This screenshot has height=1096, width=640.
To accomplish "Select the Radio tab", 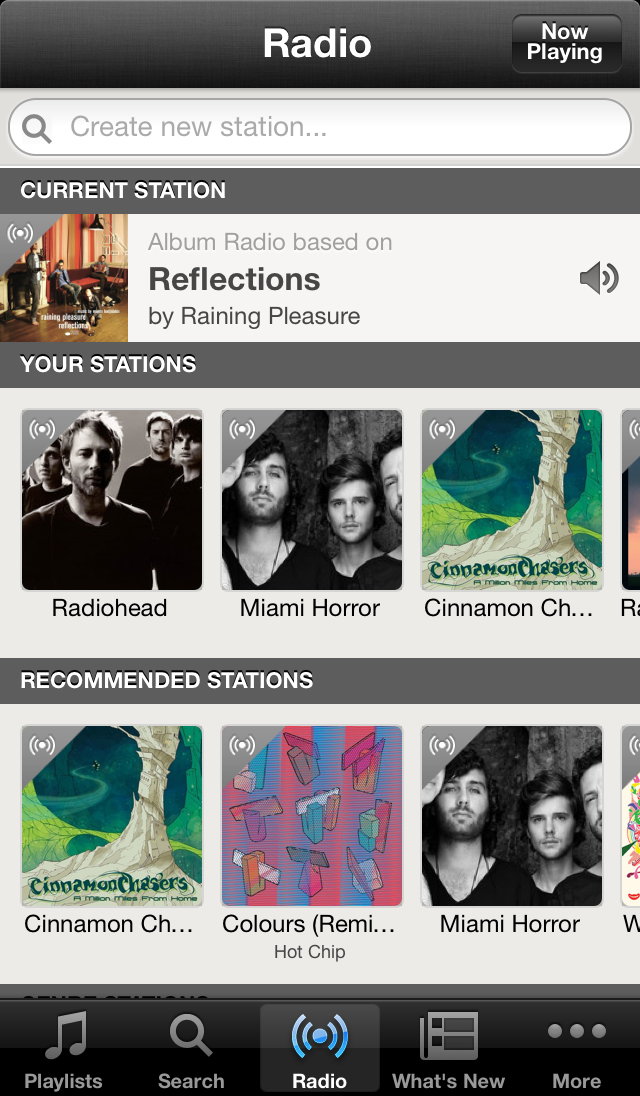I will click(320, 1050).
